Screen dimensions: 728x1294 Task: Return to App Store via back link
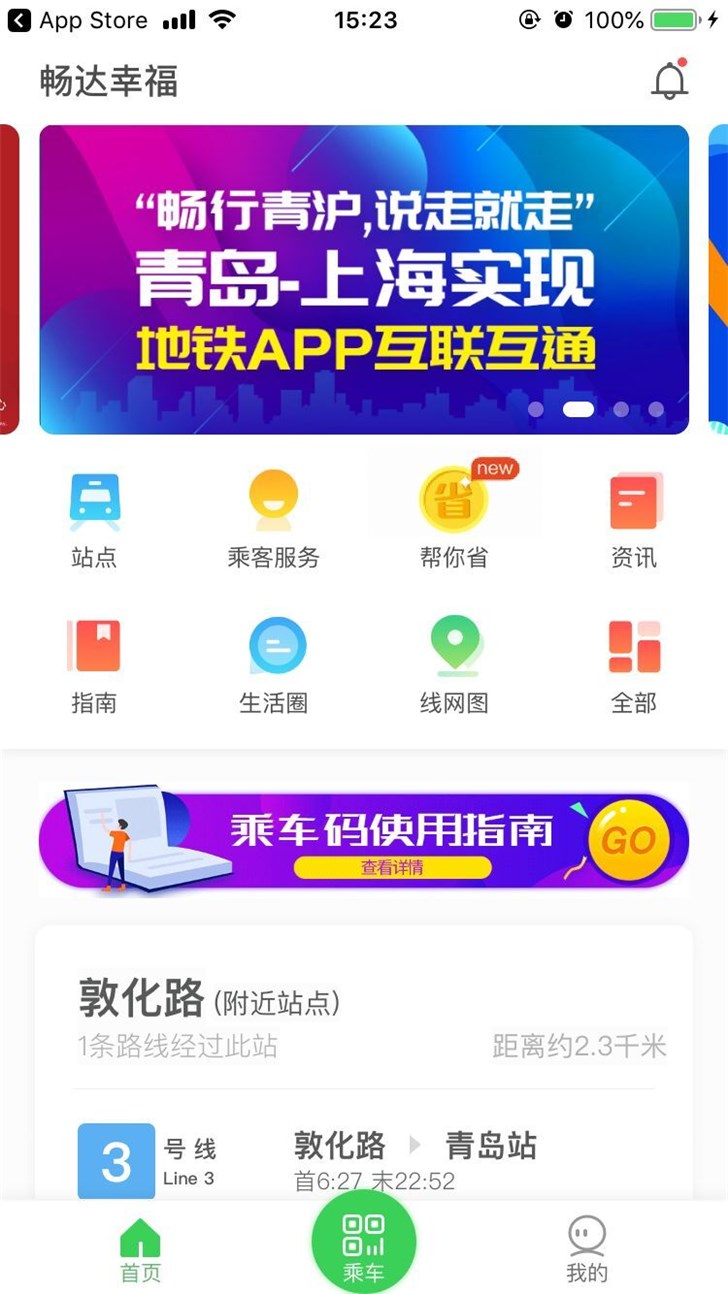78,20
